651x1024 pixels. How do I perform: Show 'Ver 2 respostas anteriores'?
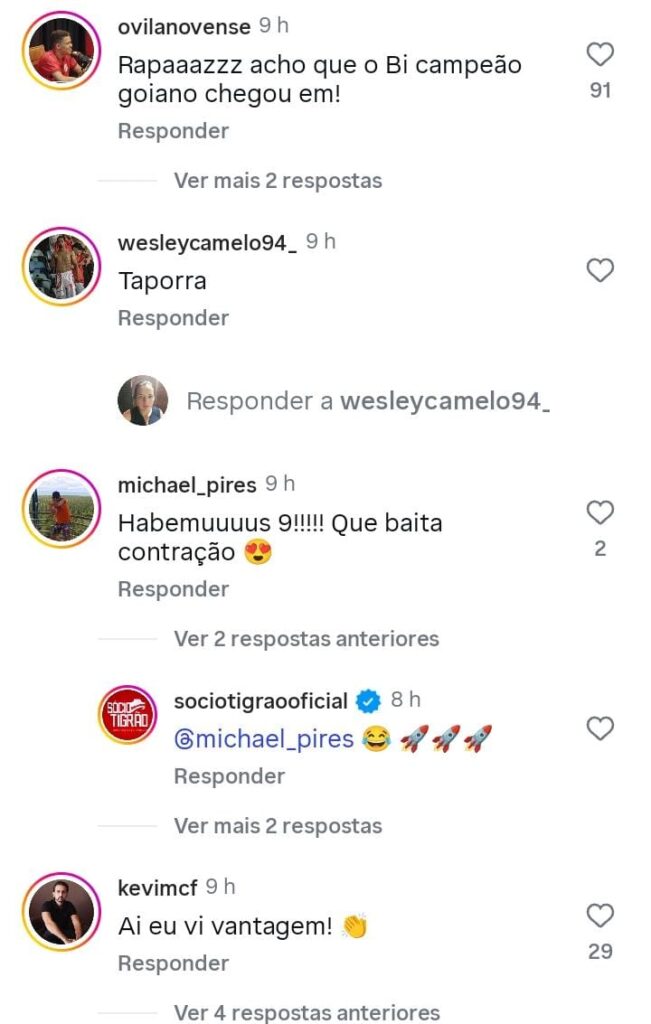(305, 639)
